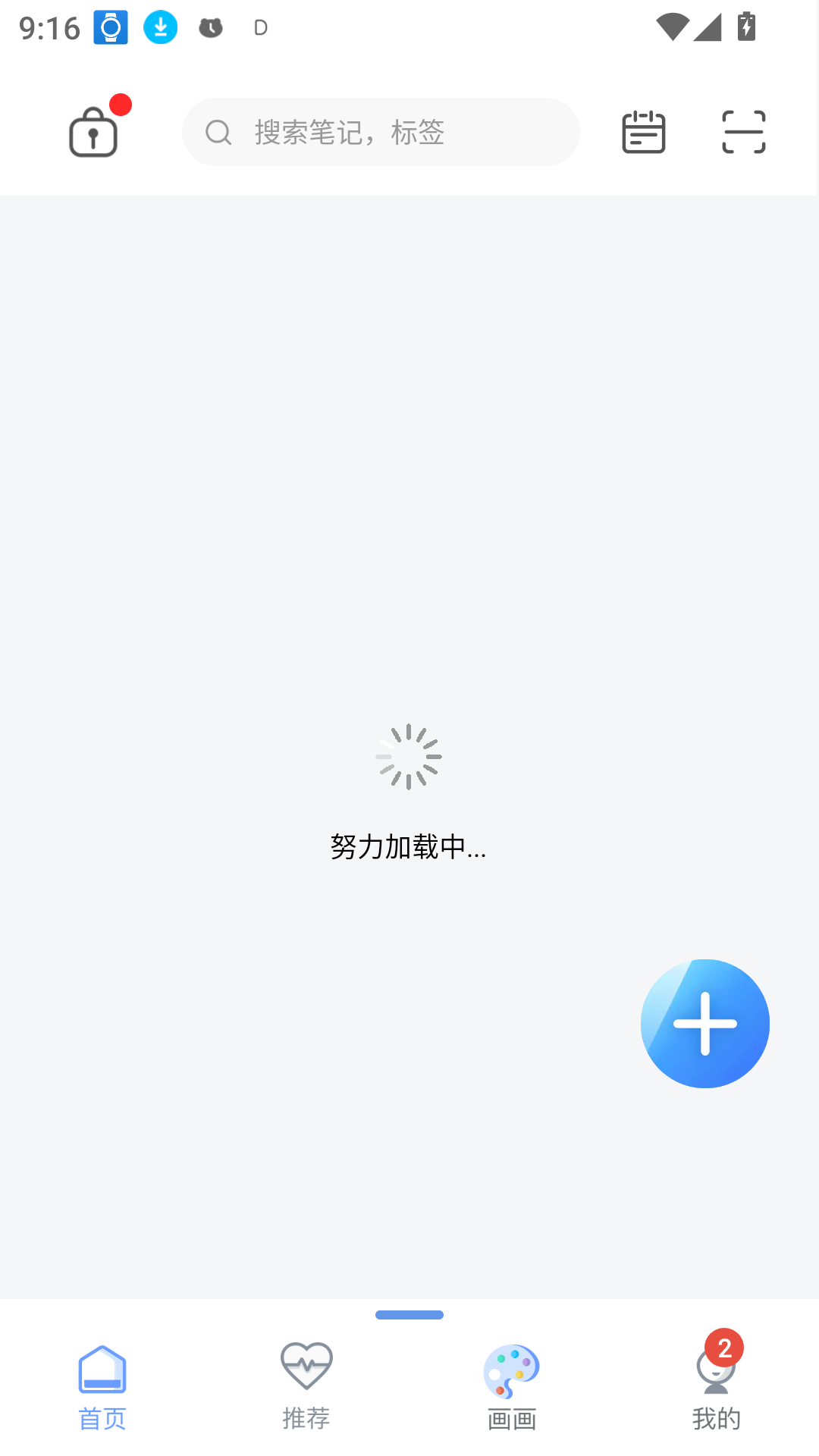Tap the home icon above 首页
Image resolution: width=819 pixels, height=1456 pixels.
tap(102, 1370)
